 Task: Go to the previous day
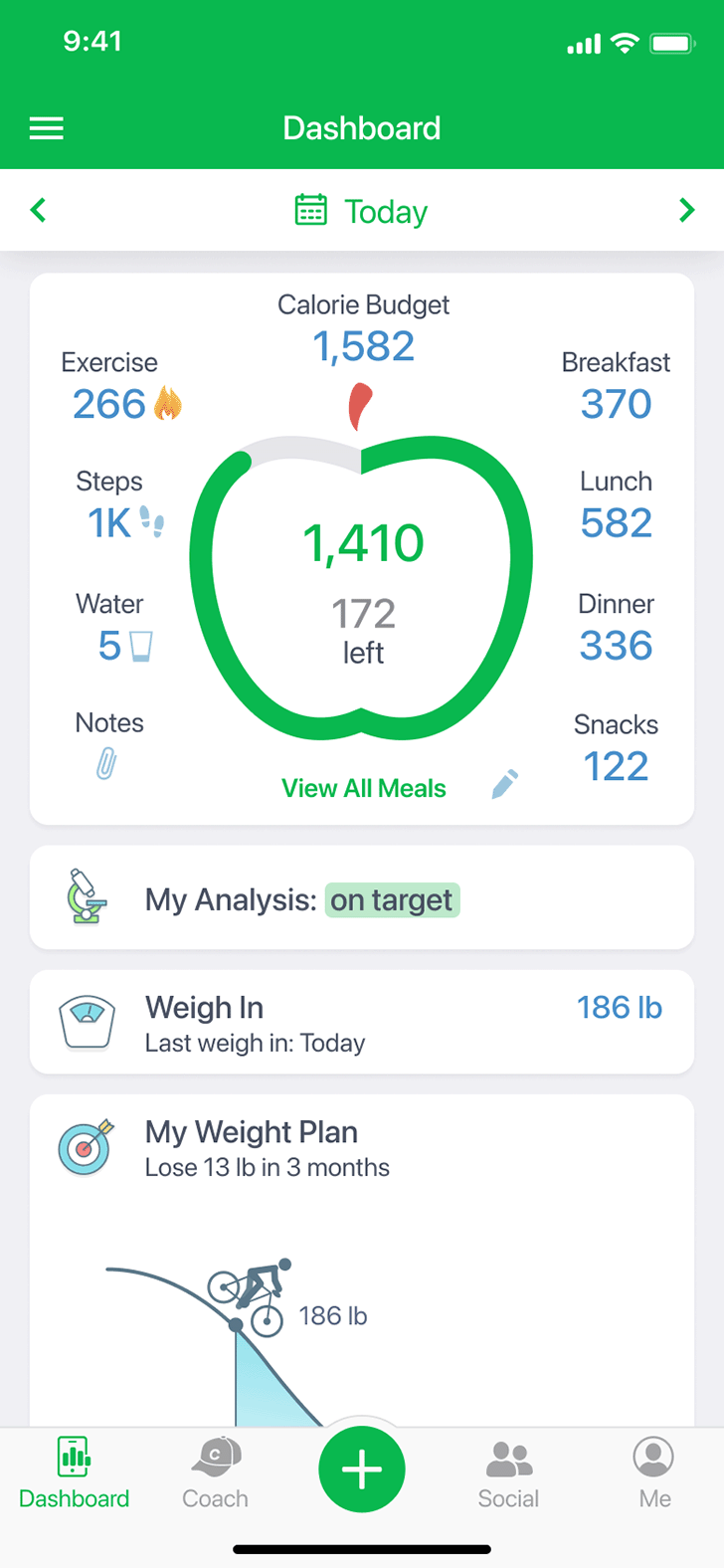39,210
